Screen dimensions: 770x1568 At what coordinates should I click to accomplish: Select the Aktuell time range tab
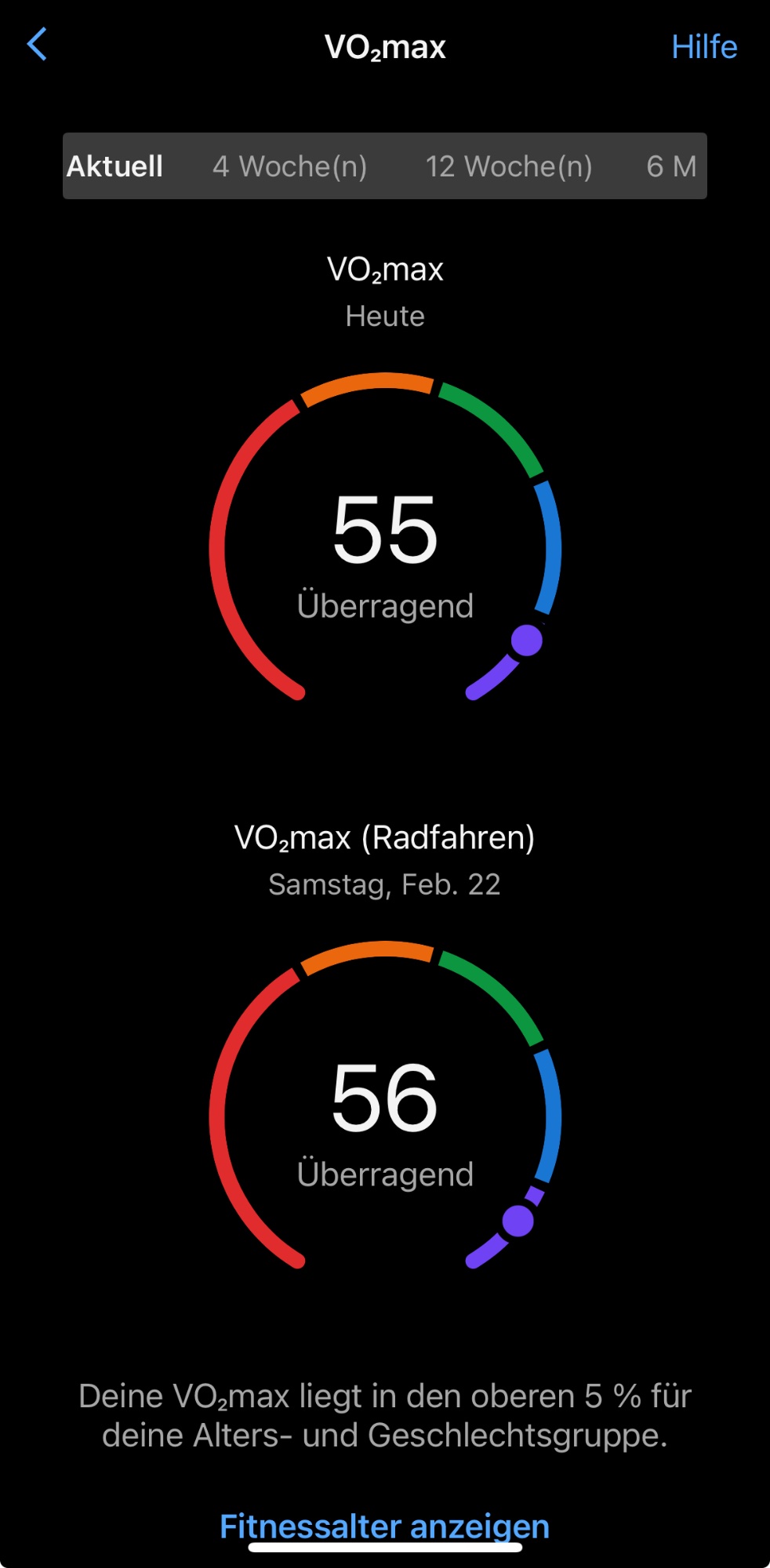115,166
